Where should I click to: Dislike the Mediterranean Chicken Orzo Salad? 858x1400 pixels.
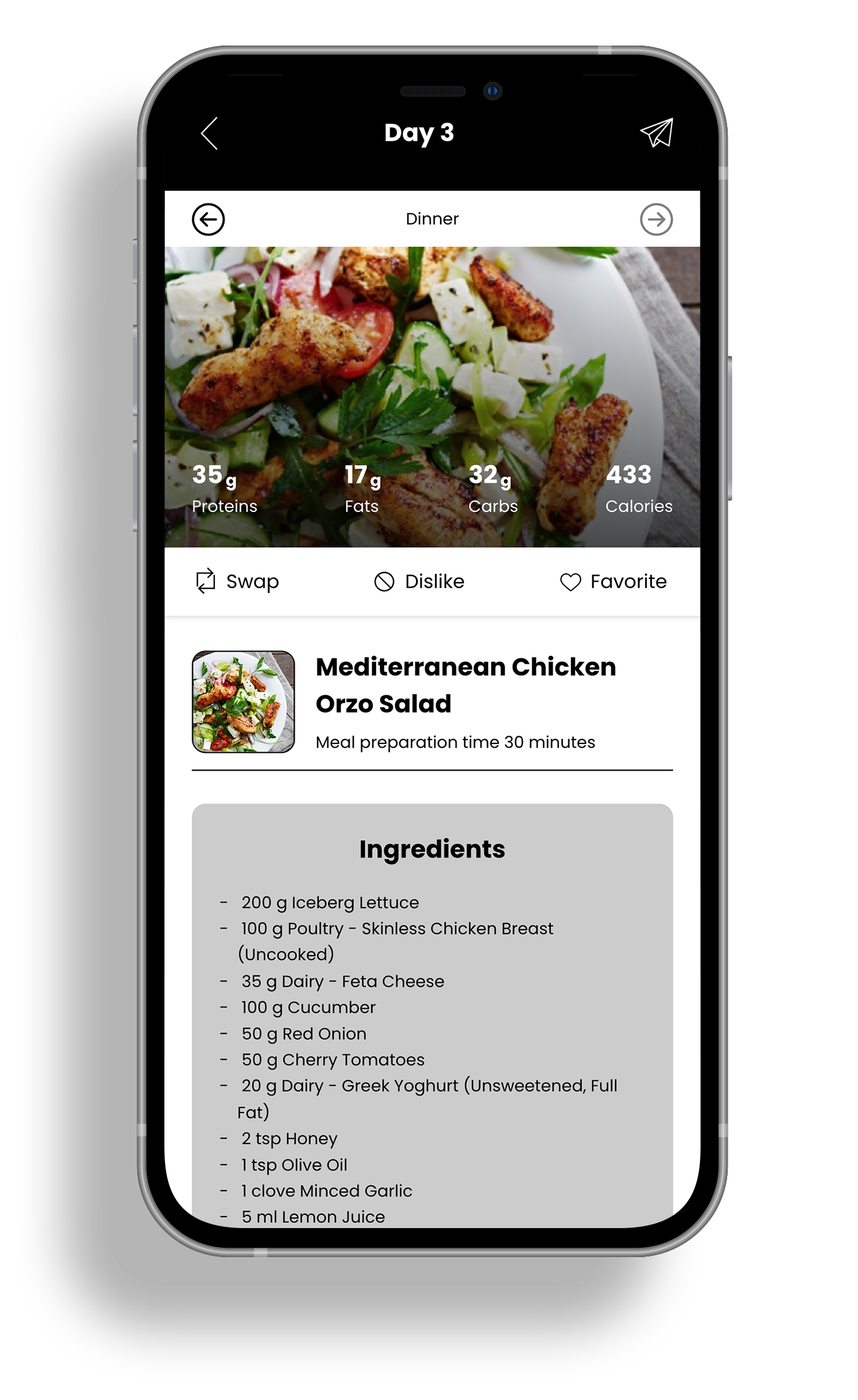[419, 581]
